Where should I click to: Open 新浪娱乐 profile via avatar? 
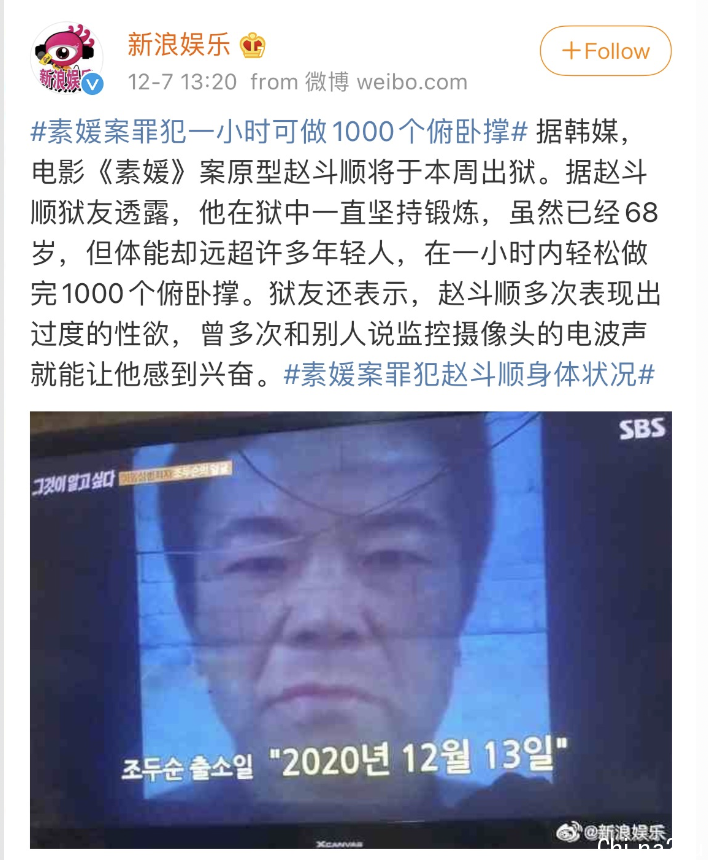[67, 58]
